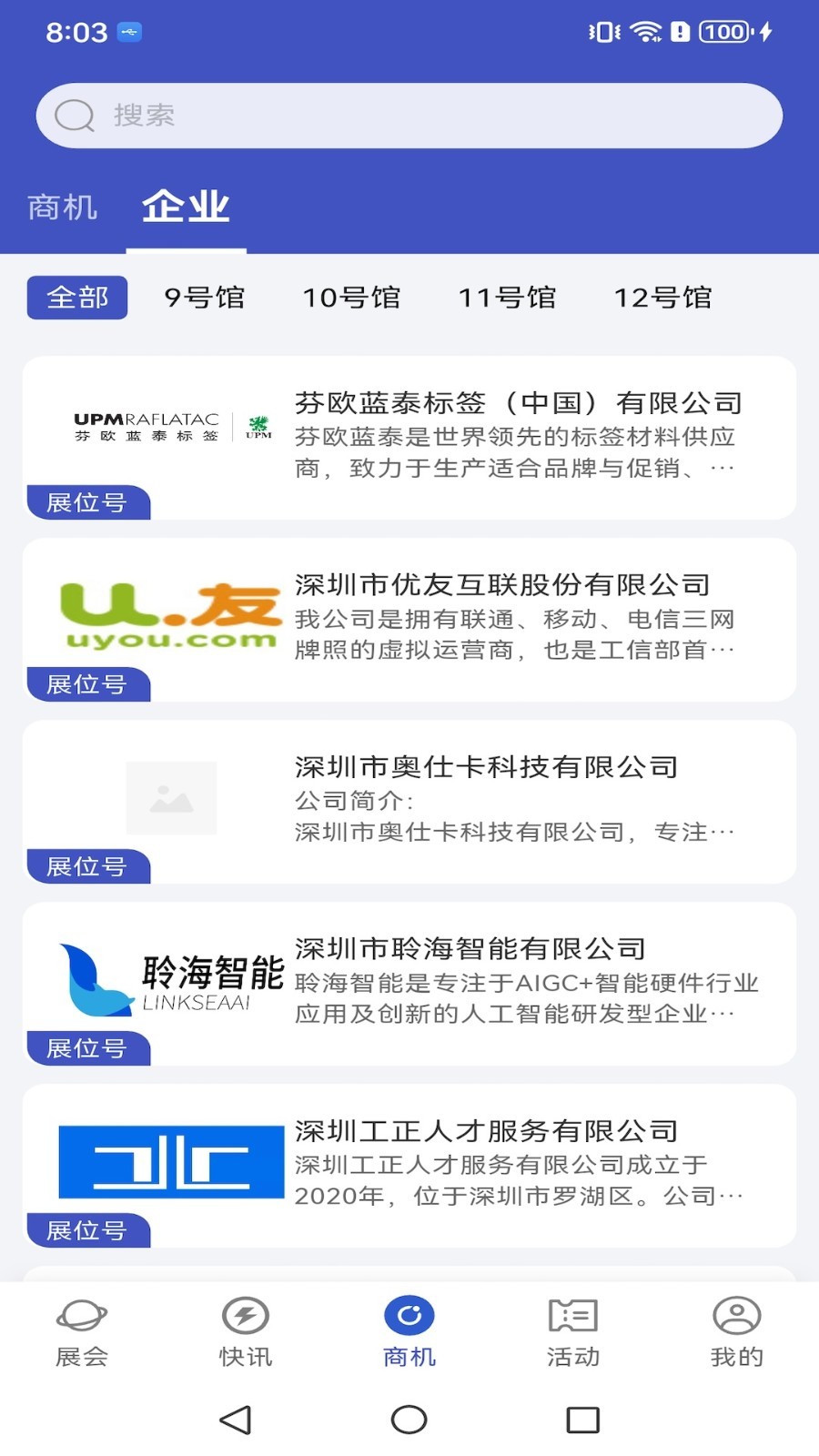Screen dimensions: 819x1456
Task: Tap the 我的 profile icon
Action: (x=736, y=1317)
